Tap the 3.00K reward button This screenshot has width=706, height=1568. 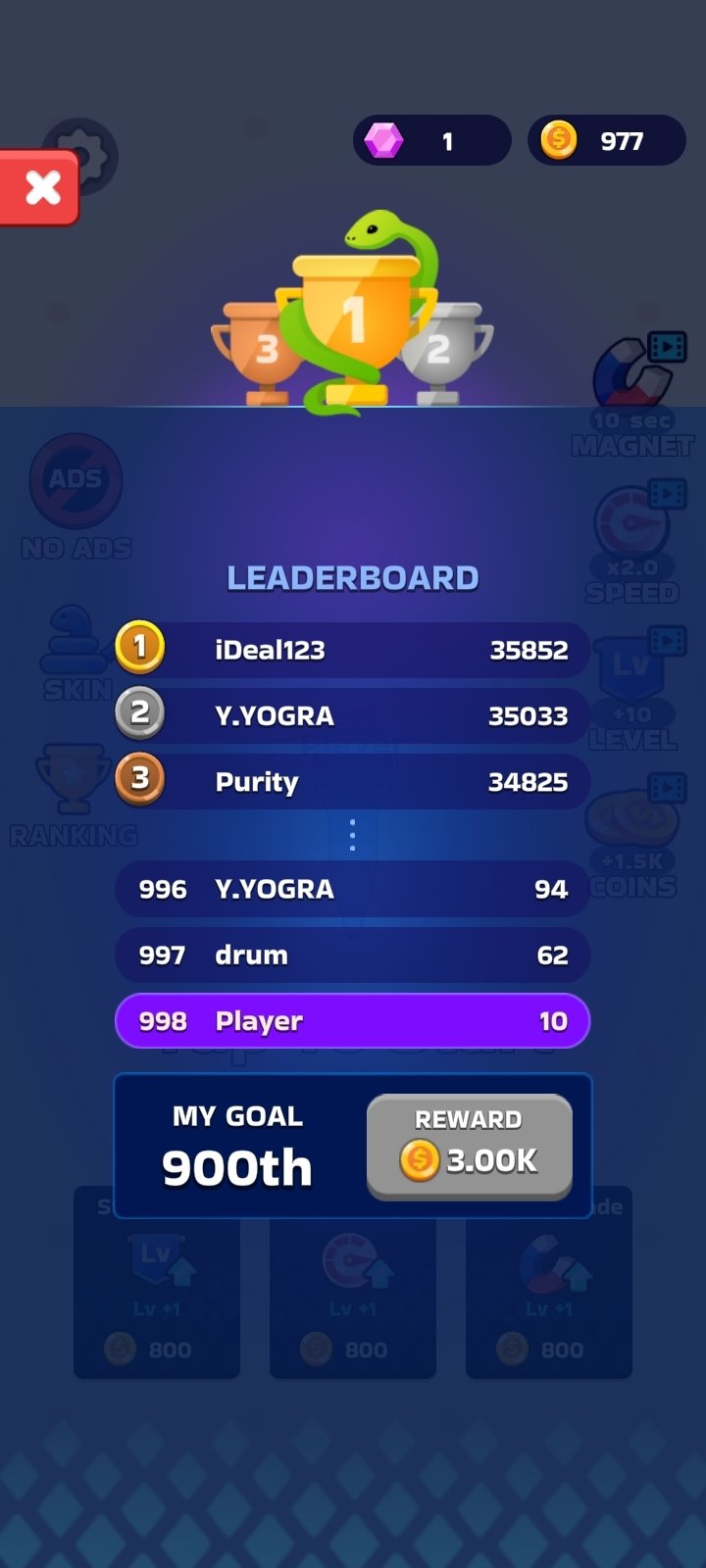click(x=469, y=1146)
